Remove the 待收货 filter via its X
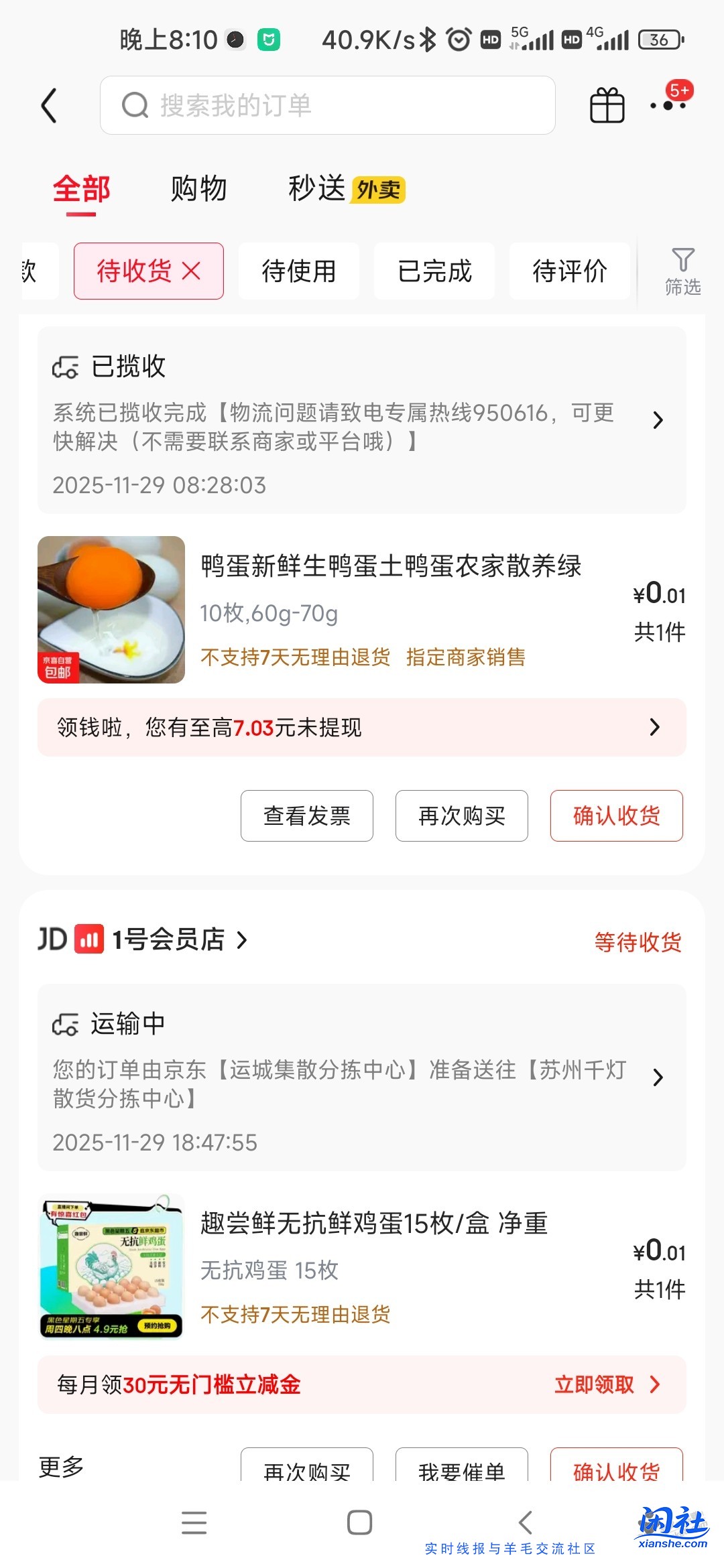Image resolution: width=724 pixels, height=1568 pixels. (193, 271)
